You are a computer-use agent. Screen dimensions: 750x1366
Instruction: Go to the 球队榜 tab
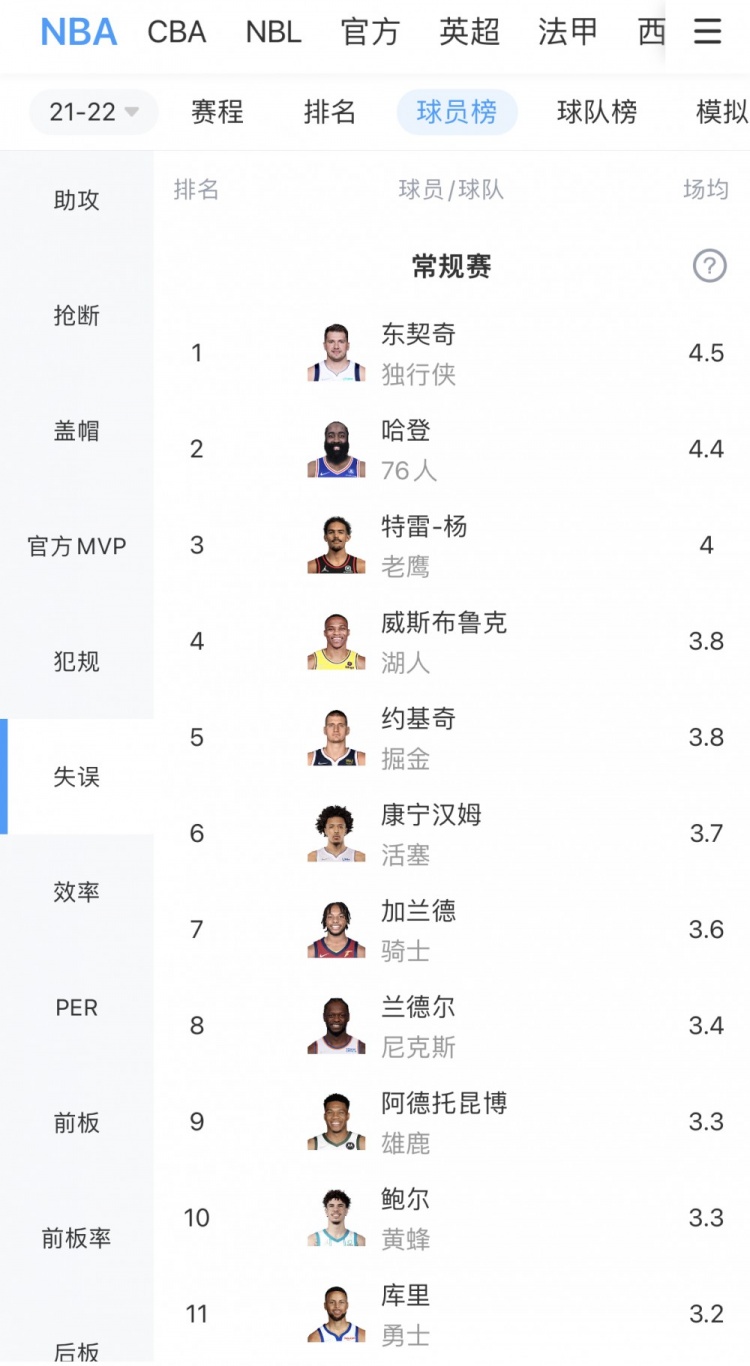[x=596, y=112]
